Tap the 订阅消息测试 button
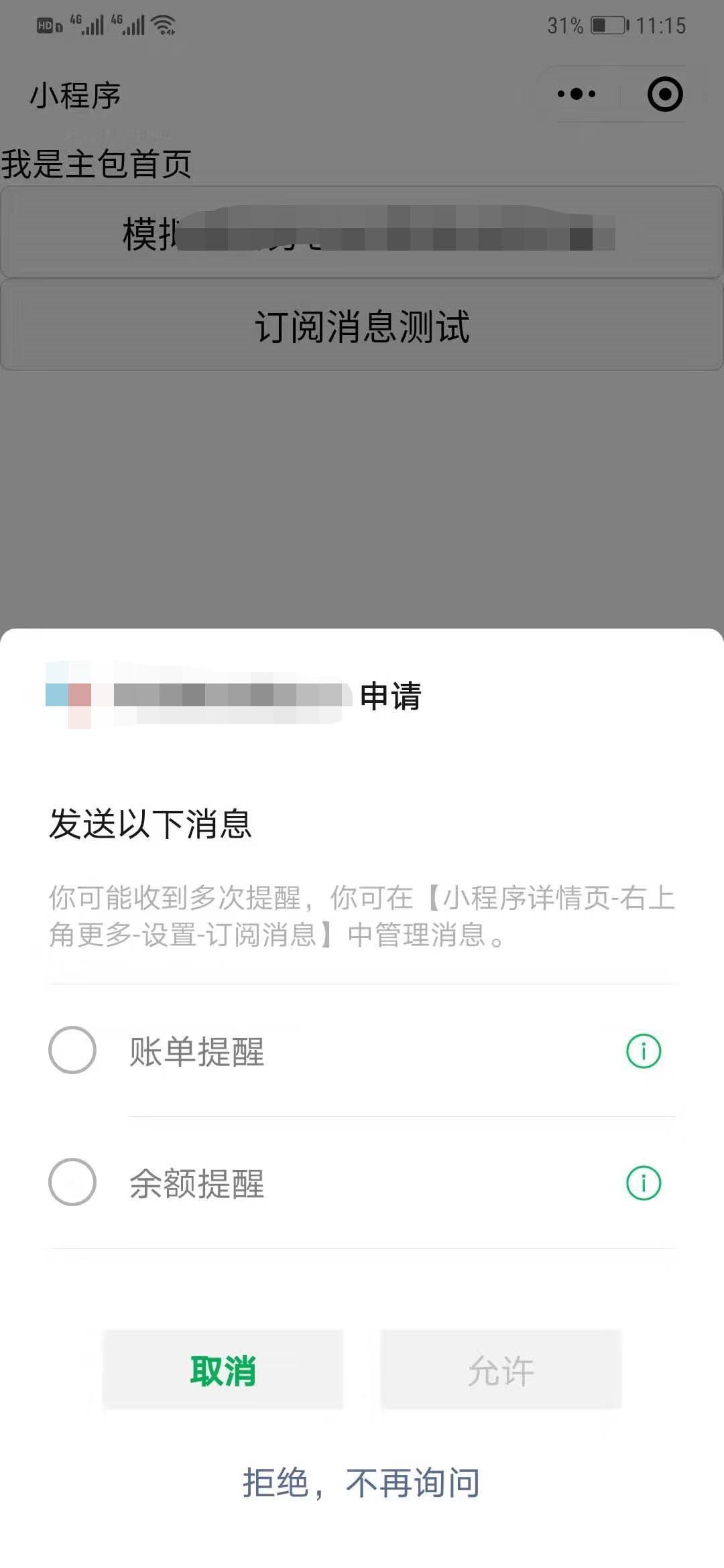The height and width of the screenshot is (1568, 724). (362, 325)
